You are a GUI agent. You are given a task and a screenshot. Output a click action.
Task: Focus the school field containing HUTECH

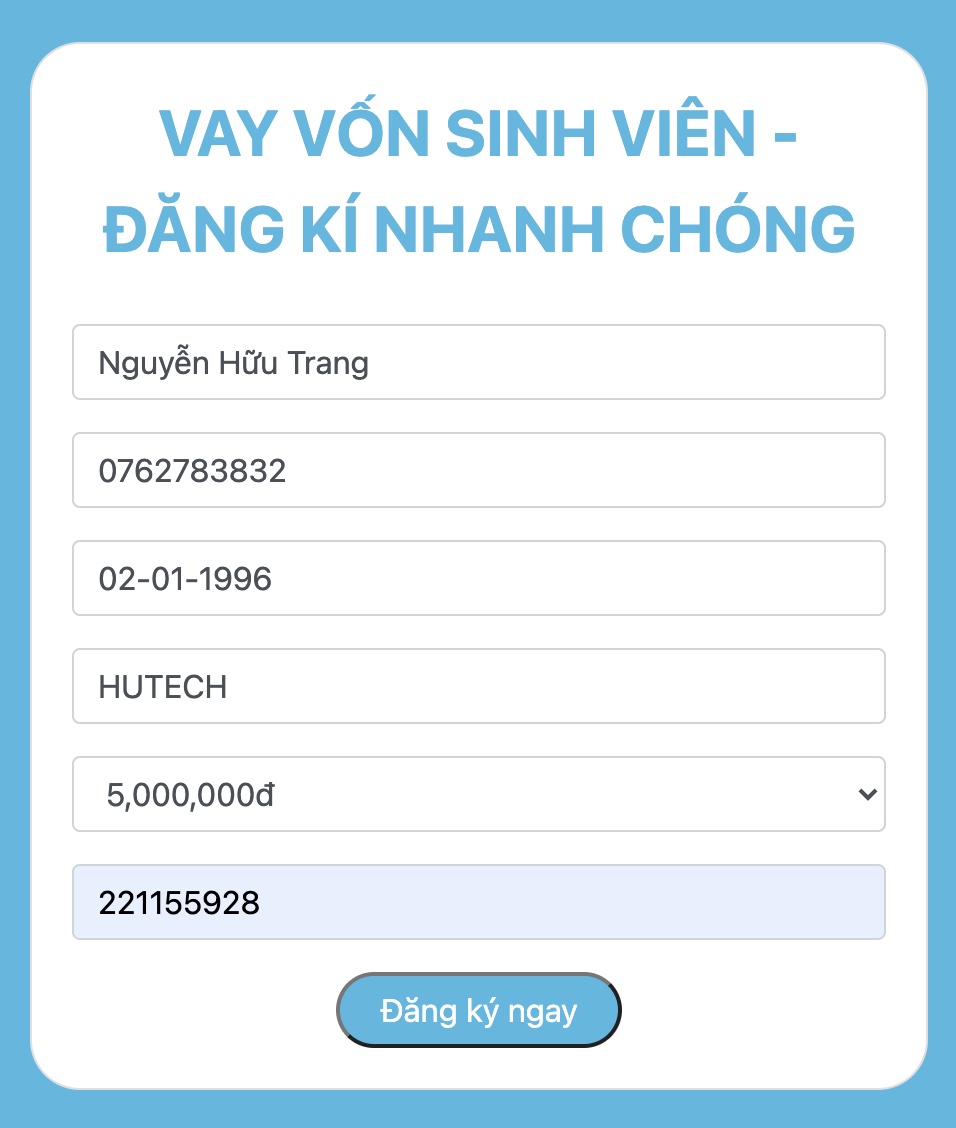tap(478, 686)
